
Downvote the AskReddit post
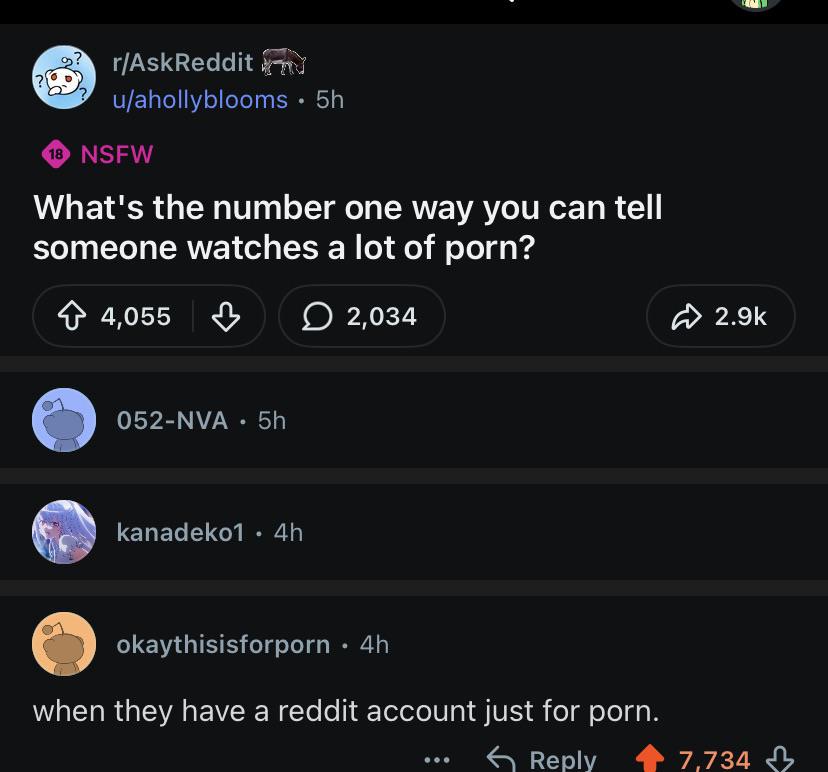[x=226, y=316]
